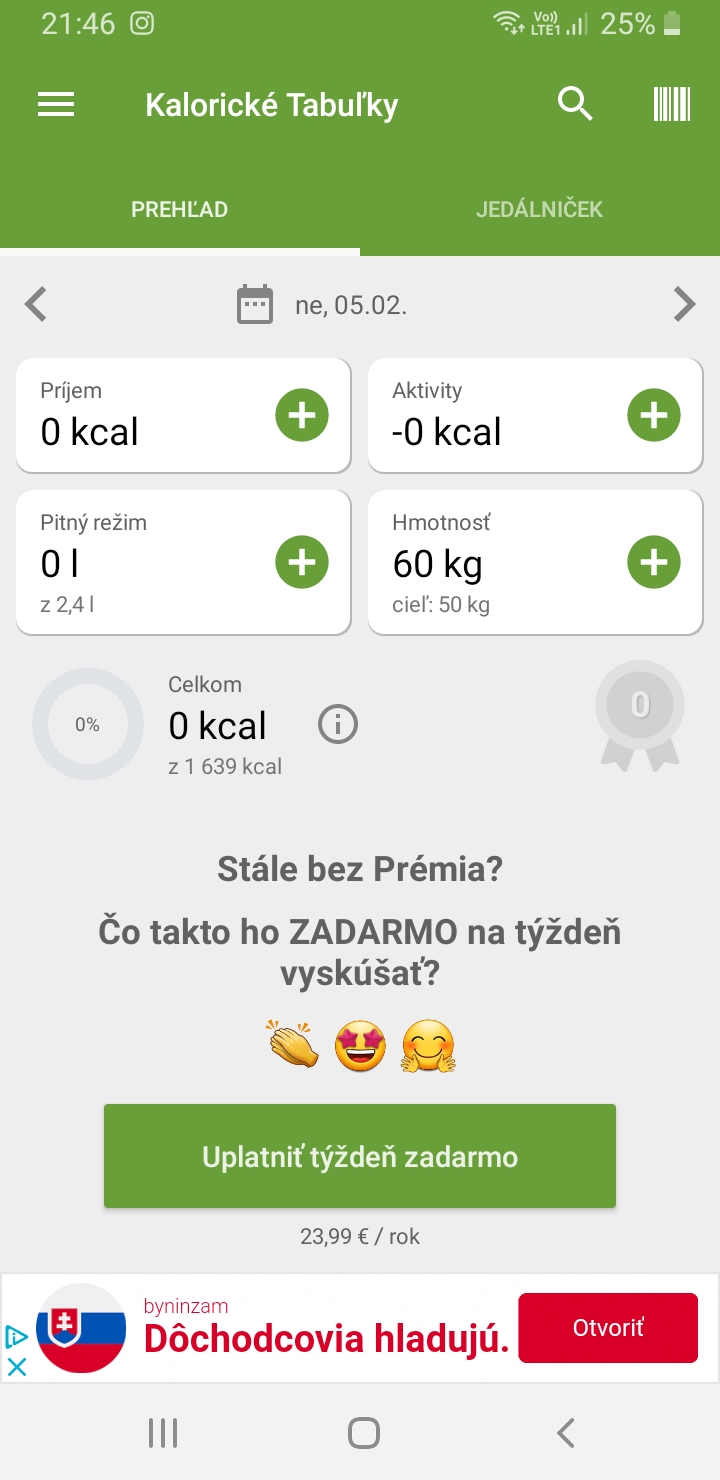Add a weight entry under Hmotnosť
This screenshot has height=1480, width=720.
pyautogui.click(x=654, y=562)
